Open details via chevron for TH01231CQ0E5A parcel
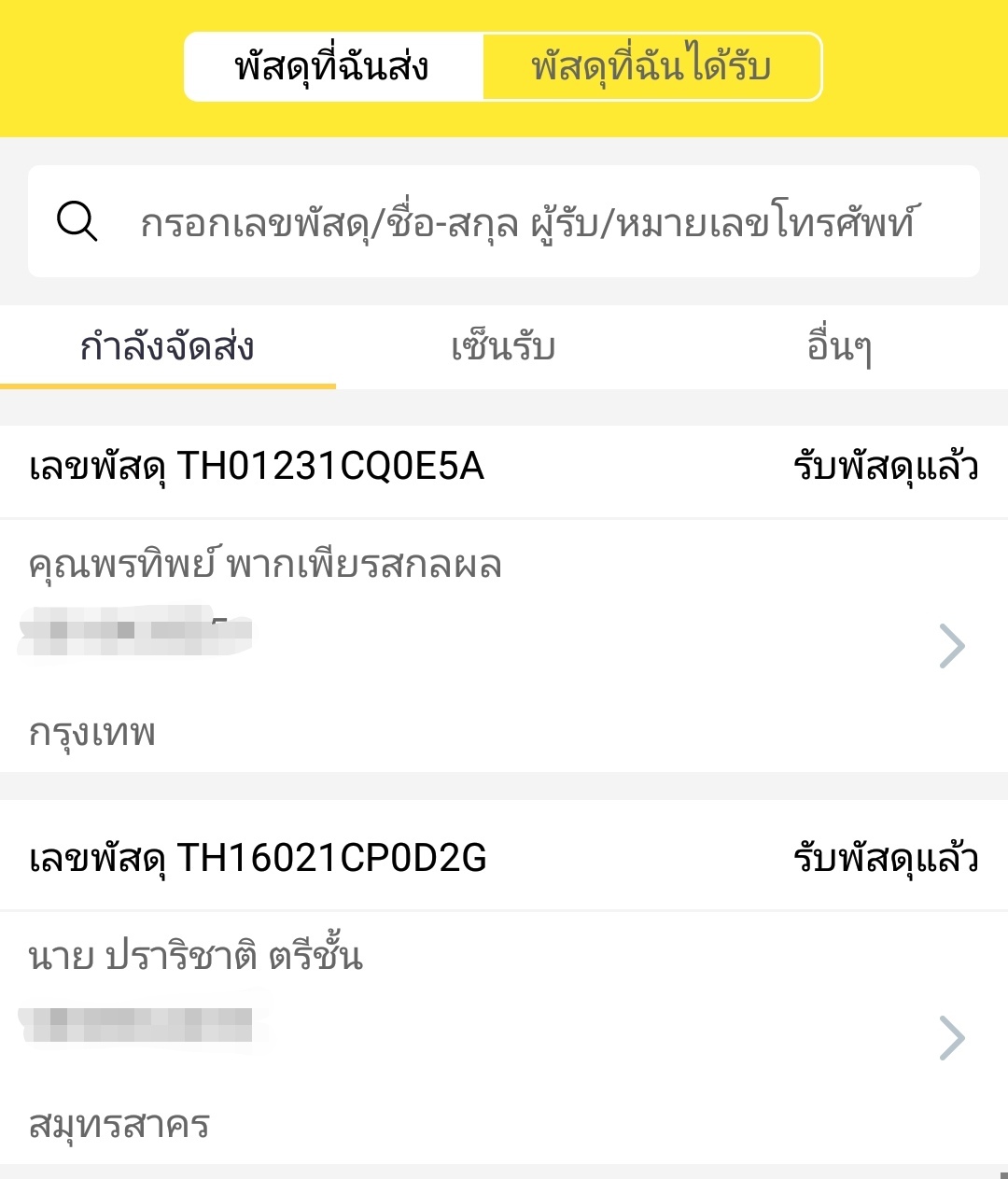This screenshot has width=1008, height=1179. click(951, 645)
